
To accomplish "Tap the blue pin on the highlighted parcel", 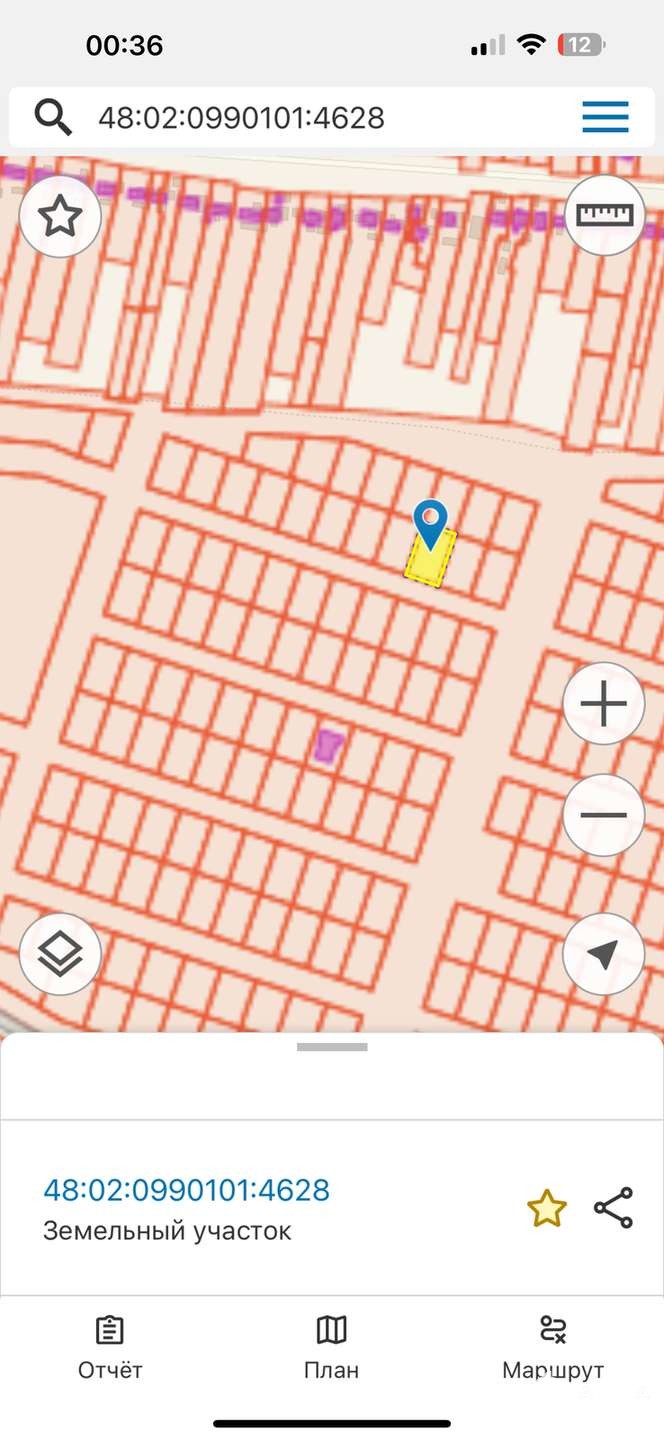I will (430, 523).
